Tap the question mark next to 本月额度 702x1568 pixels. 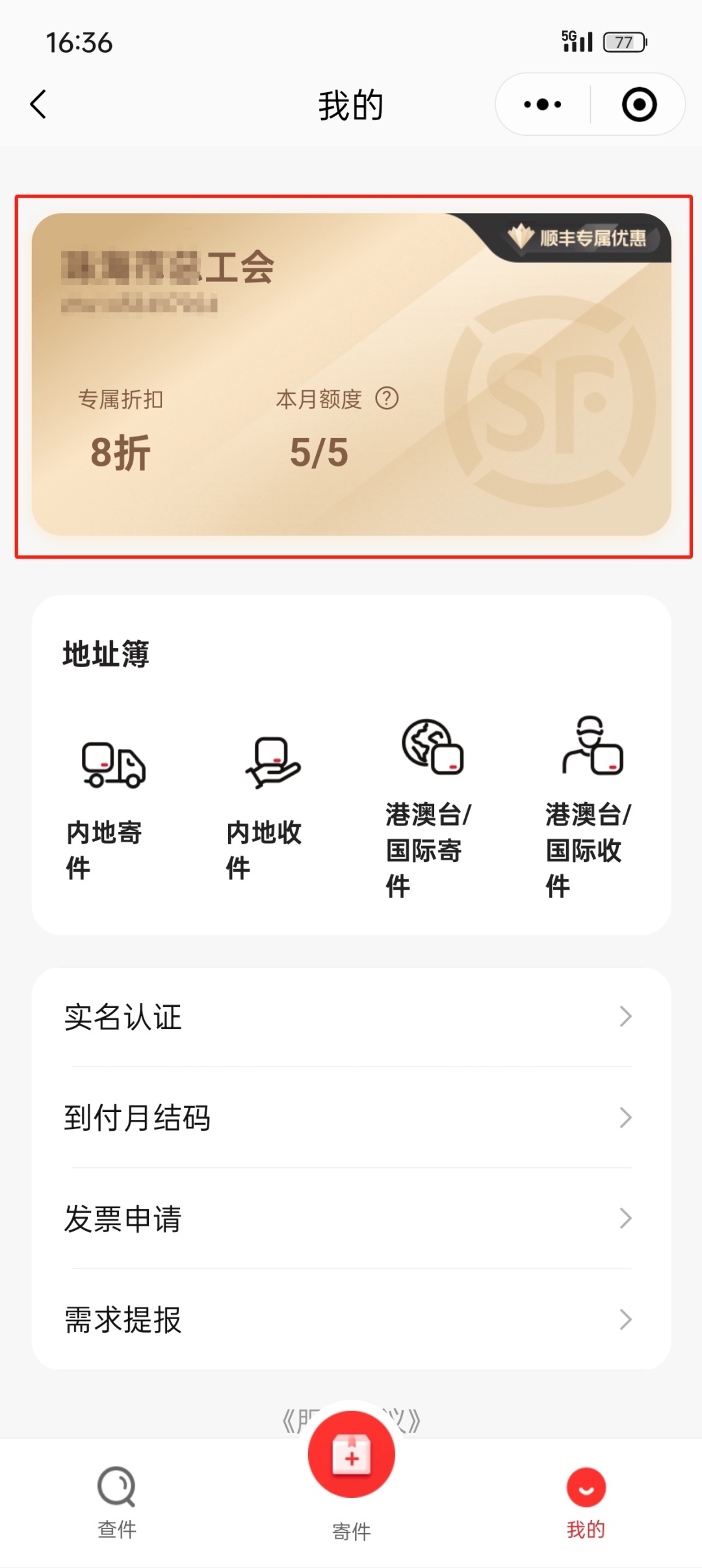tap(387, 398)
